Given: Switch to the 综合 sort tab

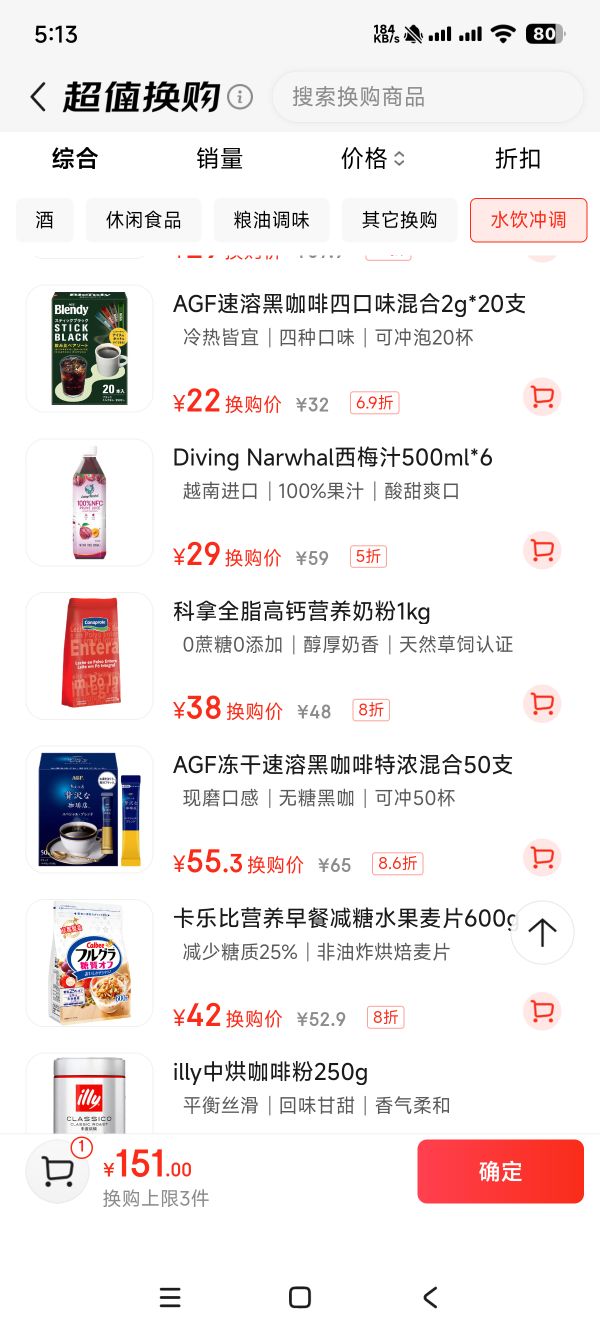Looking at the screenshot, I should pyautogui.click(x=75, y=158).
